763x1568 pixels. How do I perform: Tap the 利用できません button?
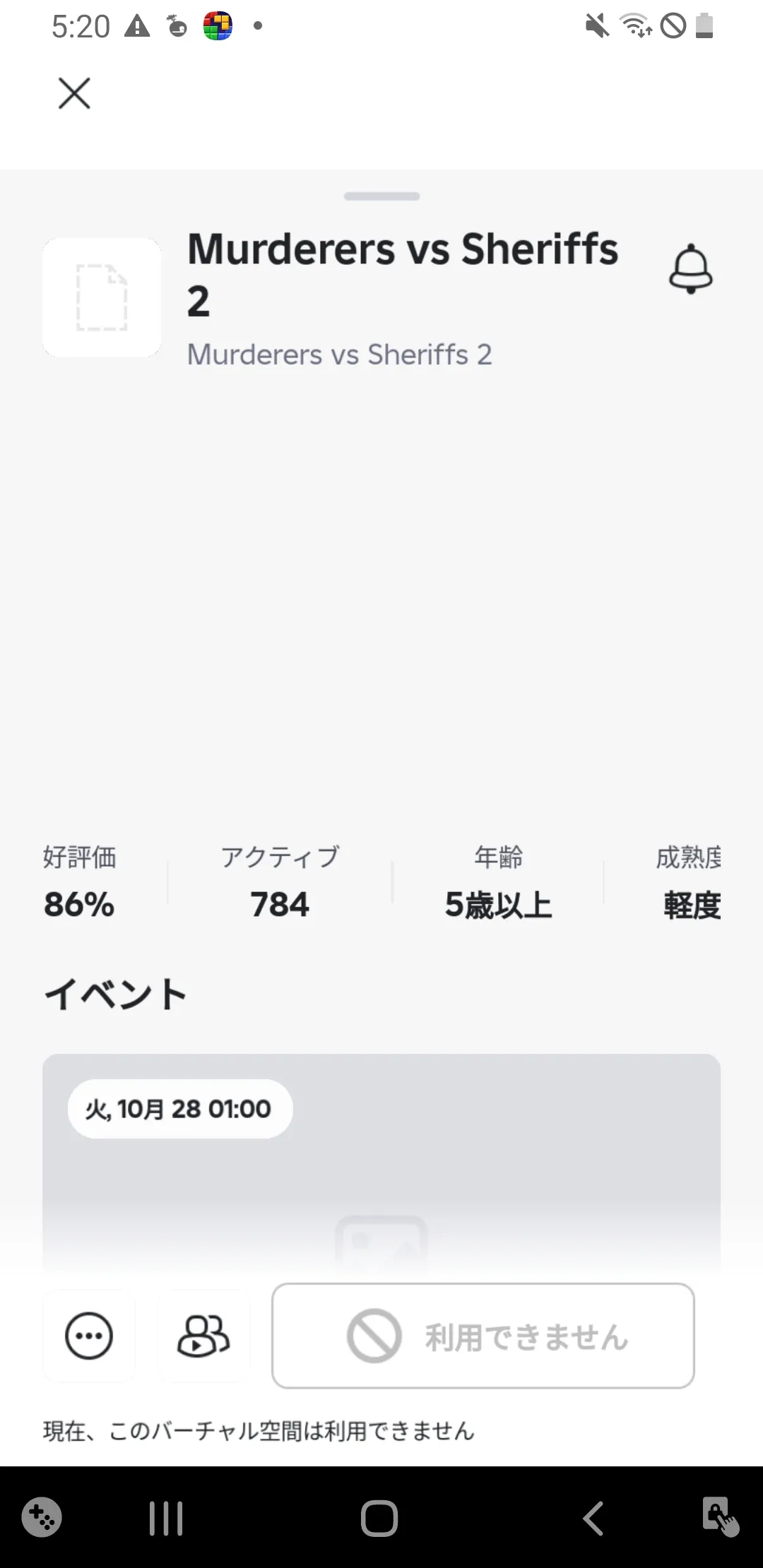click(483, 1336)
